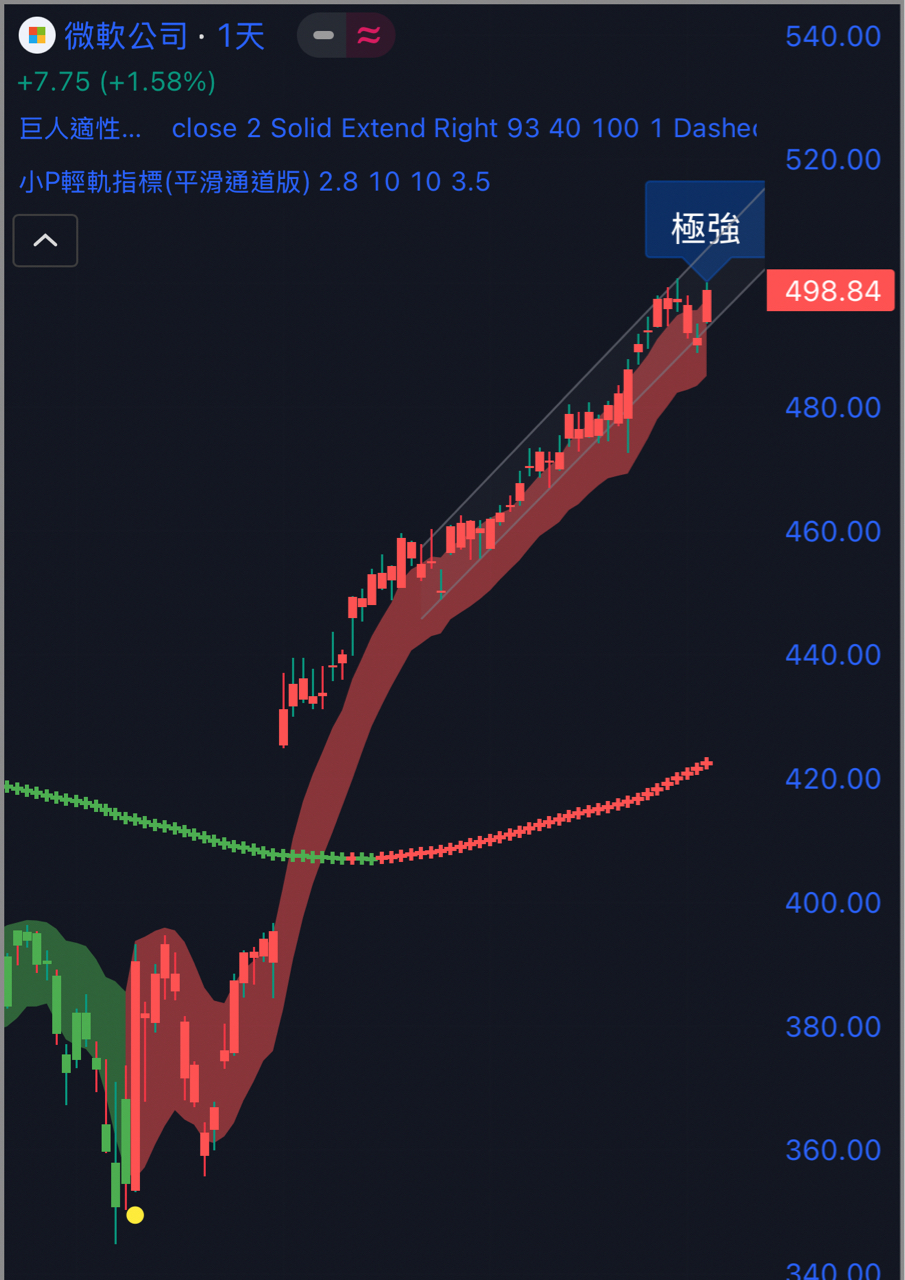Collapse the indicator legend with the chevron
Viewport: 905px width, 1280px height.
(x=45, y=241)
